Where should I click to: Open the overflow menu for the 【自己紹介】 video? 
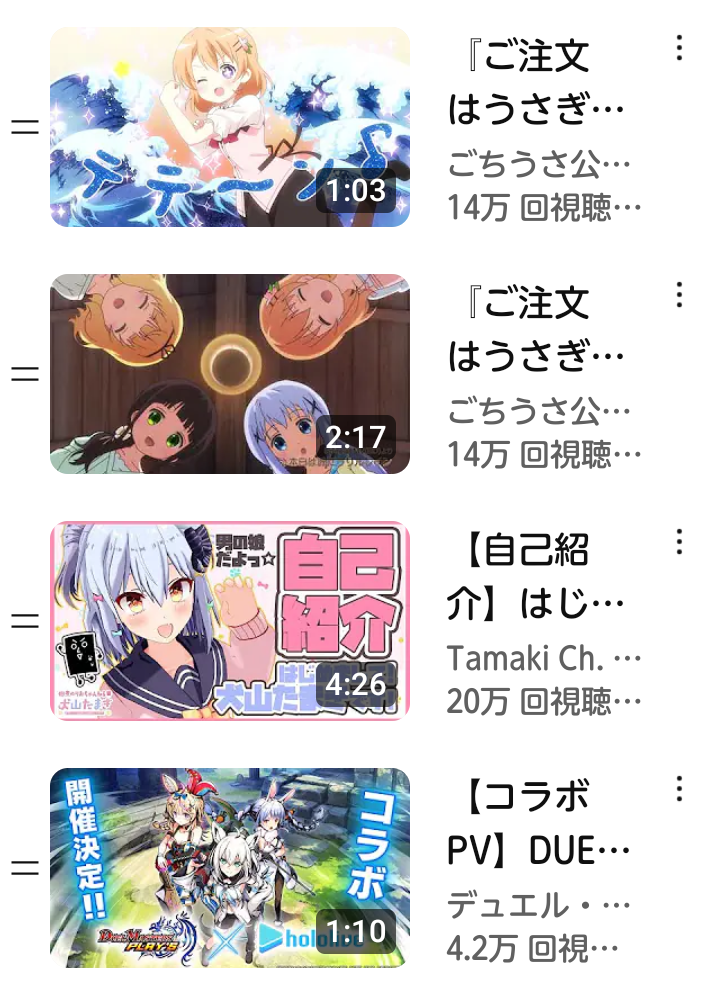pos(679,542)
